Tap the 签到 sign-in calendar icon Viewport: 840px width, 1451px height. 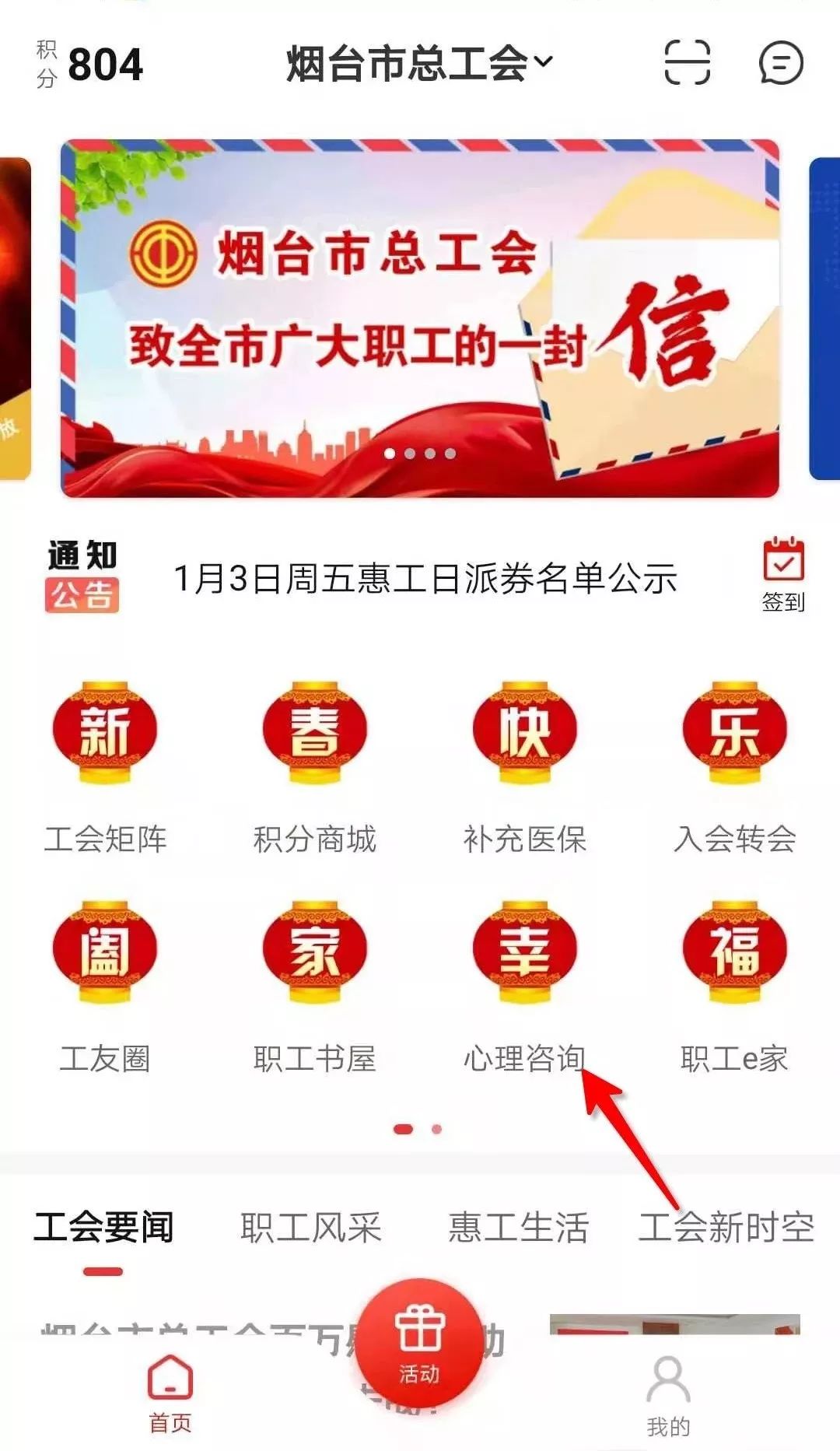783,574
